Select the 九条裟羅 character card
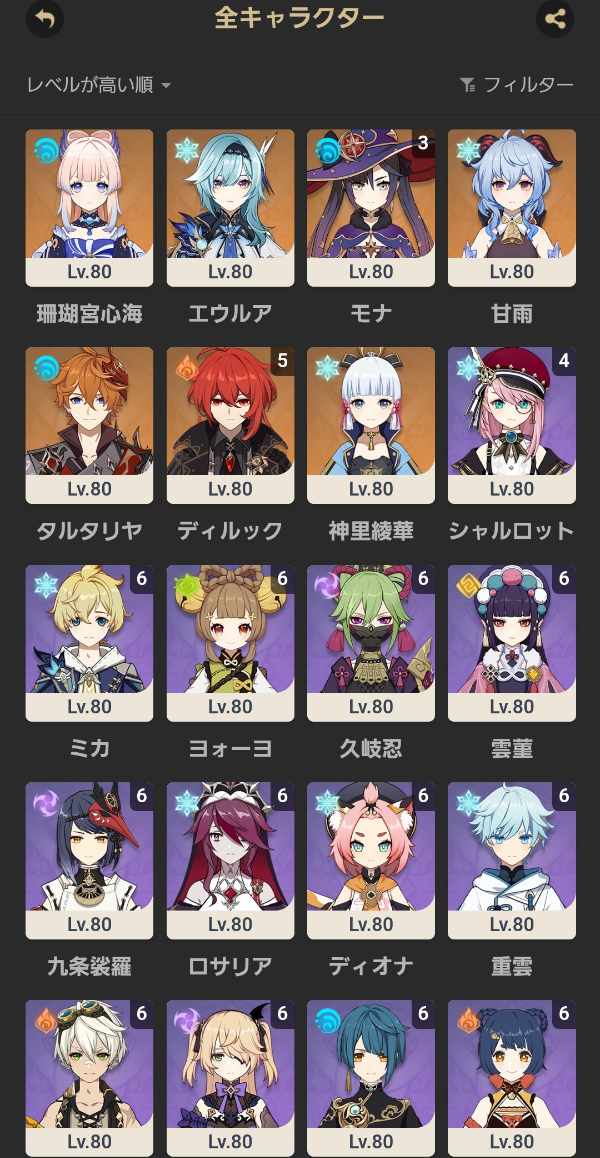Screen dimensions: 600x1158 (89, 860)
